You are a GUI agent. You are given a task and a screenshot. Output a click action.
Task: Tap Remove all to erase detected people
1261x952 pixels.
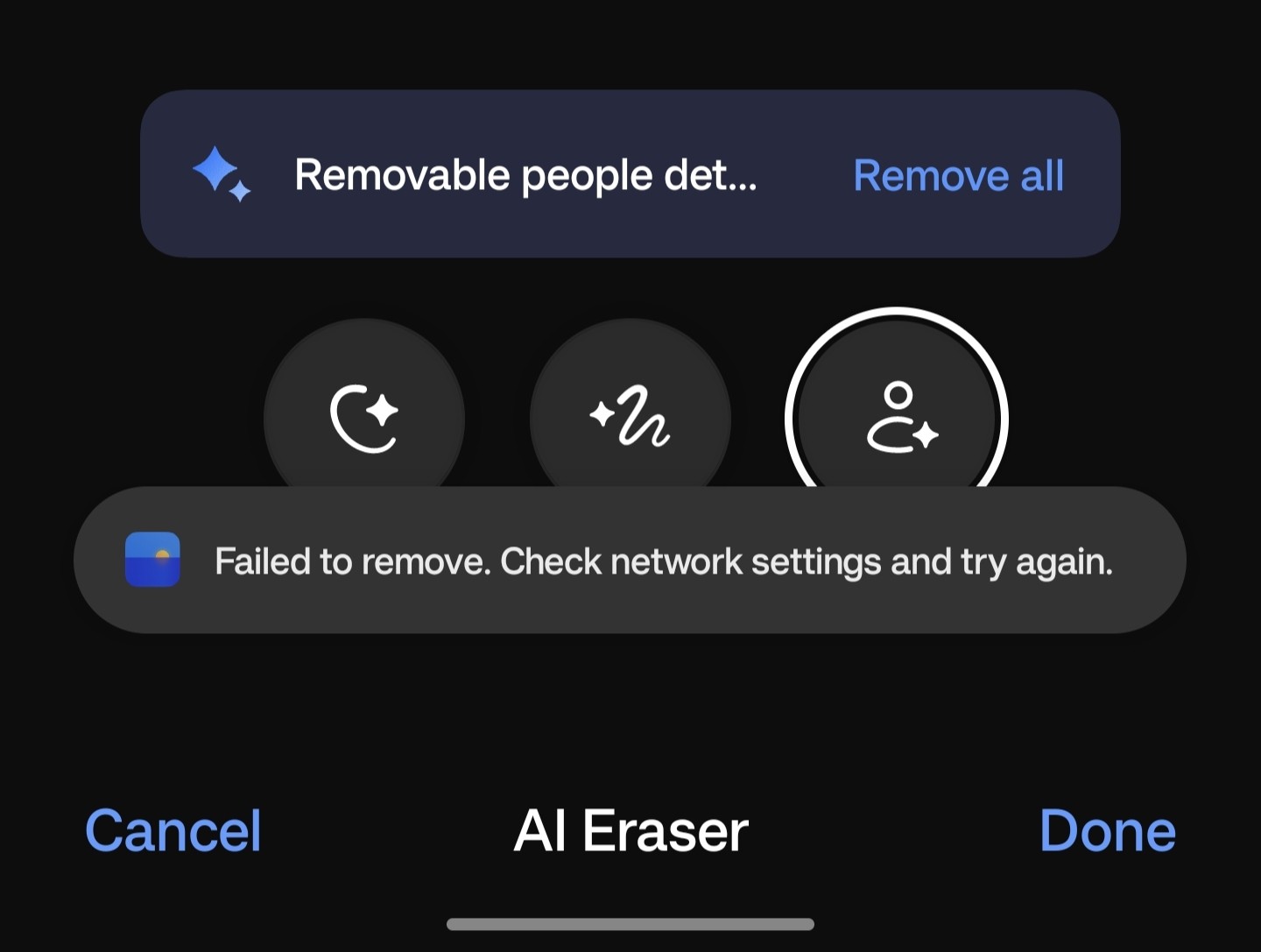(x=958, y=175)
